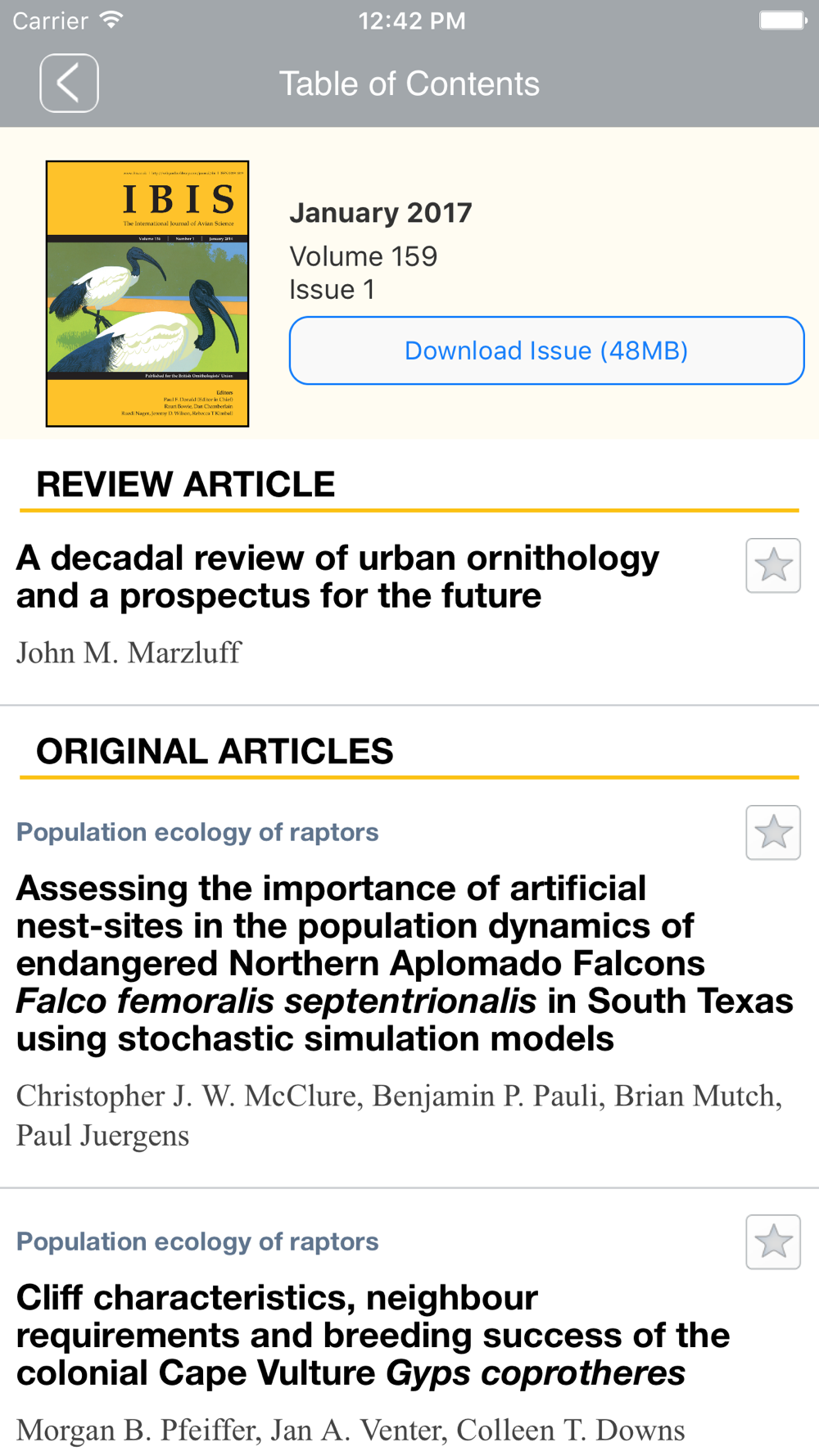The height and width of the screenshot is (1456, 819).
Task: Open the Cape Vulture cliff characteristics article
Action: (373, 1335)
